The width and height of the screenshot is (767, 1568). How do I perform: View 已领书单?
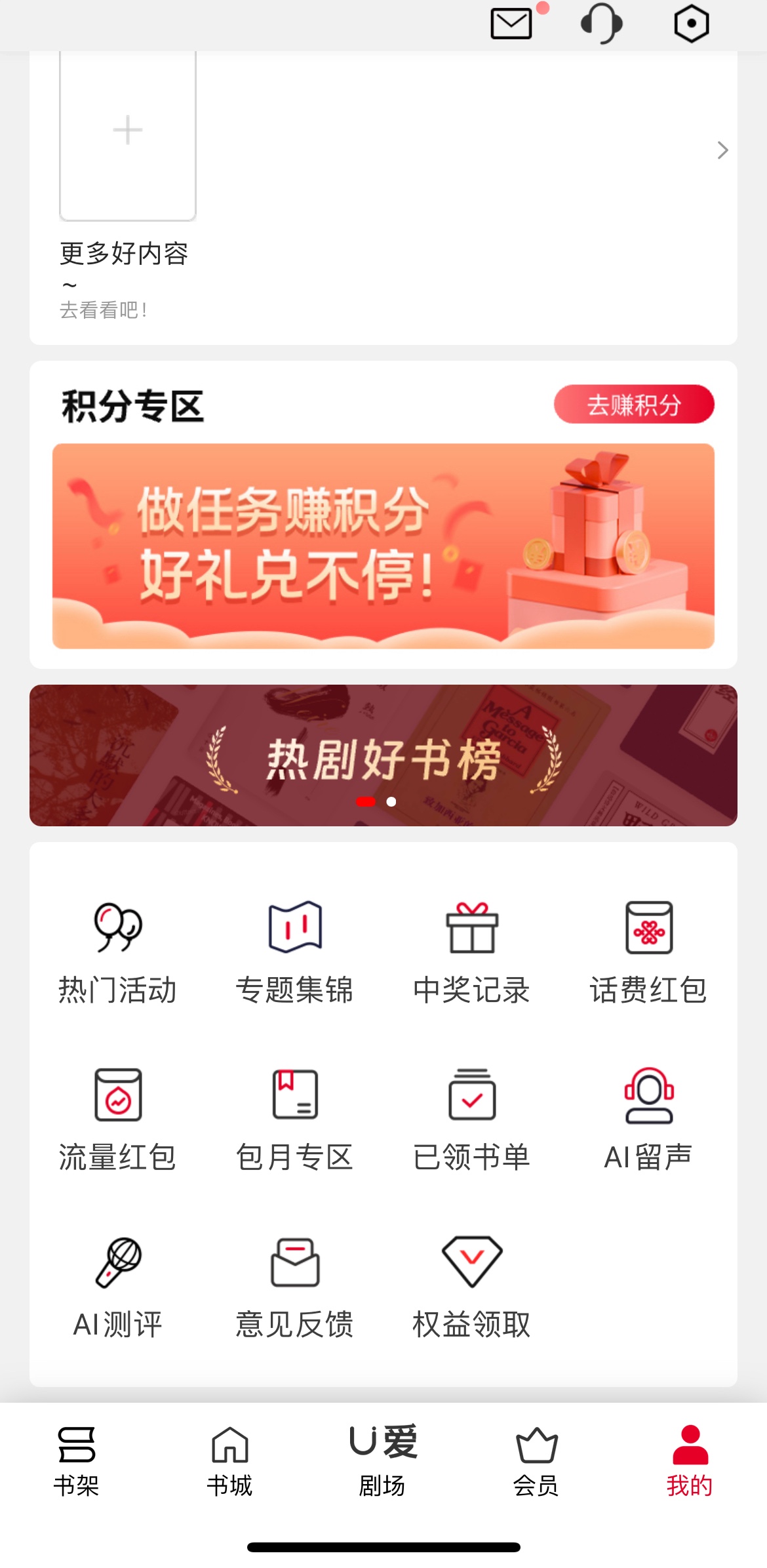click(472, 1119)
